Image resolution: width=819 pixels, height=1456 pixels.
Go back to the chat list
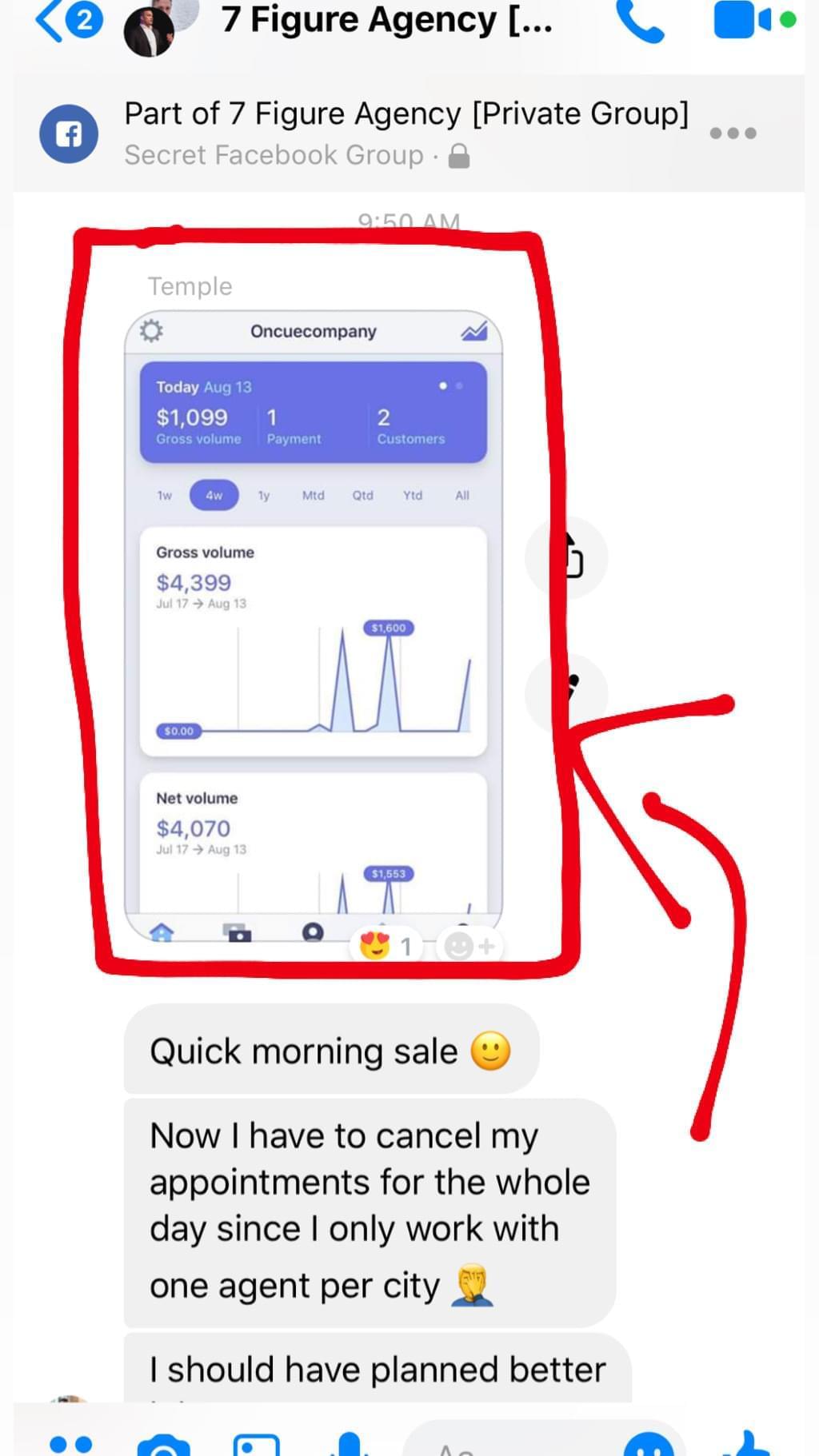tap(50, 21)
